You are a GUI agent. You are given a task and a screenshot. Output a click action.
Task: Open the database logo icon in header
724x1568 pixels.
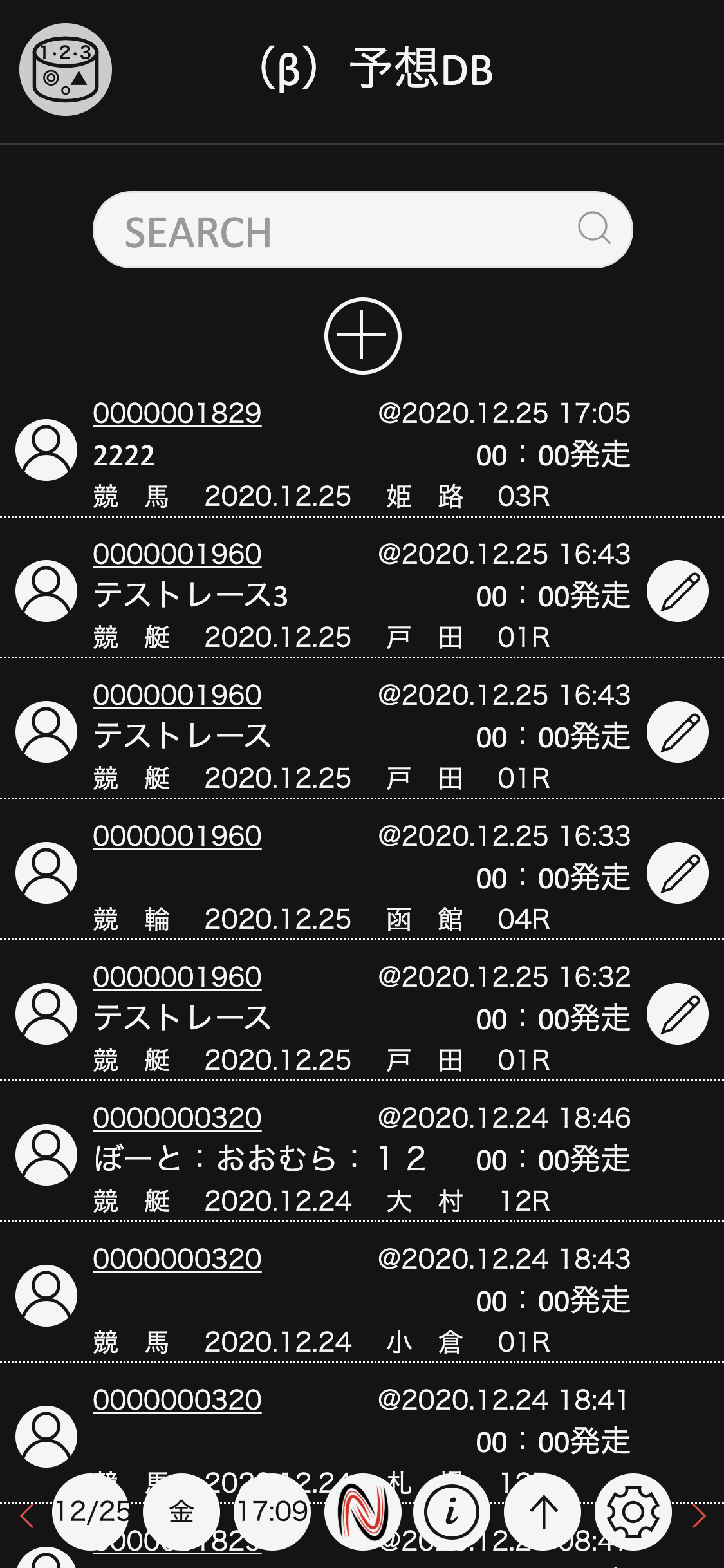66,70
